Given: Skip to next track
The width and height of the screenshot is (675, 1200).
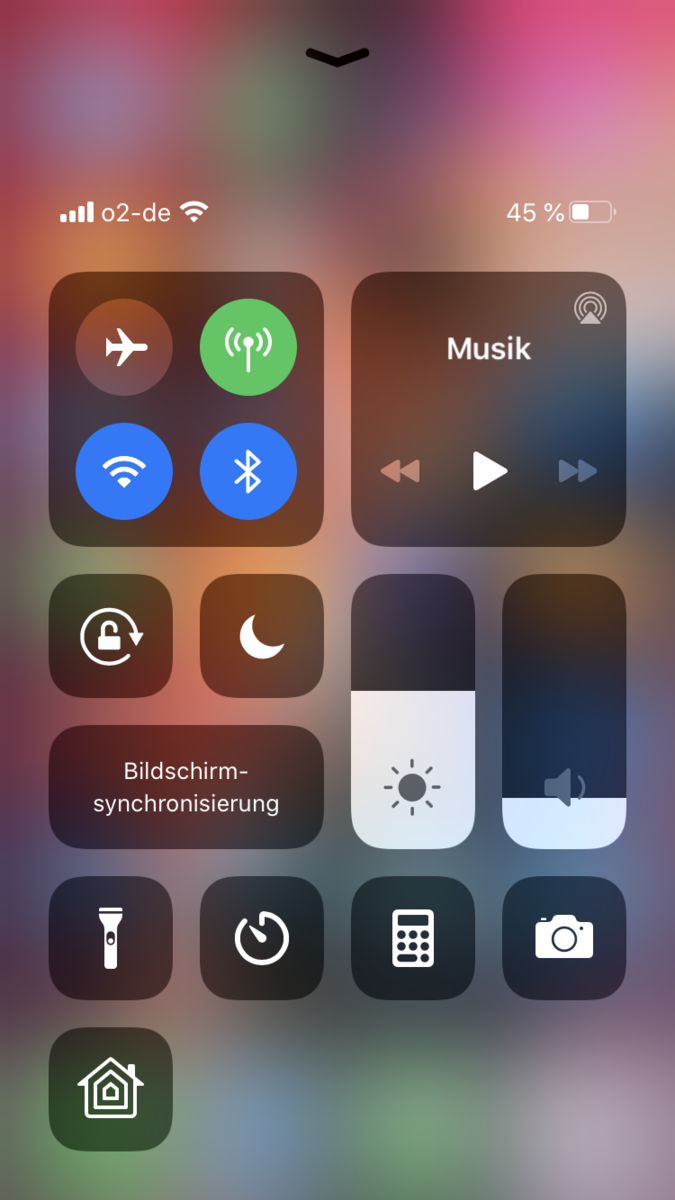Looking at the screenshot, I should click(578, 470).
